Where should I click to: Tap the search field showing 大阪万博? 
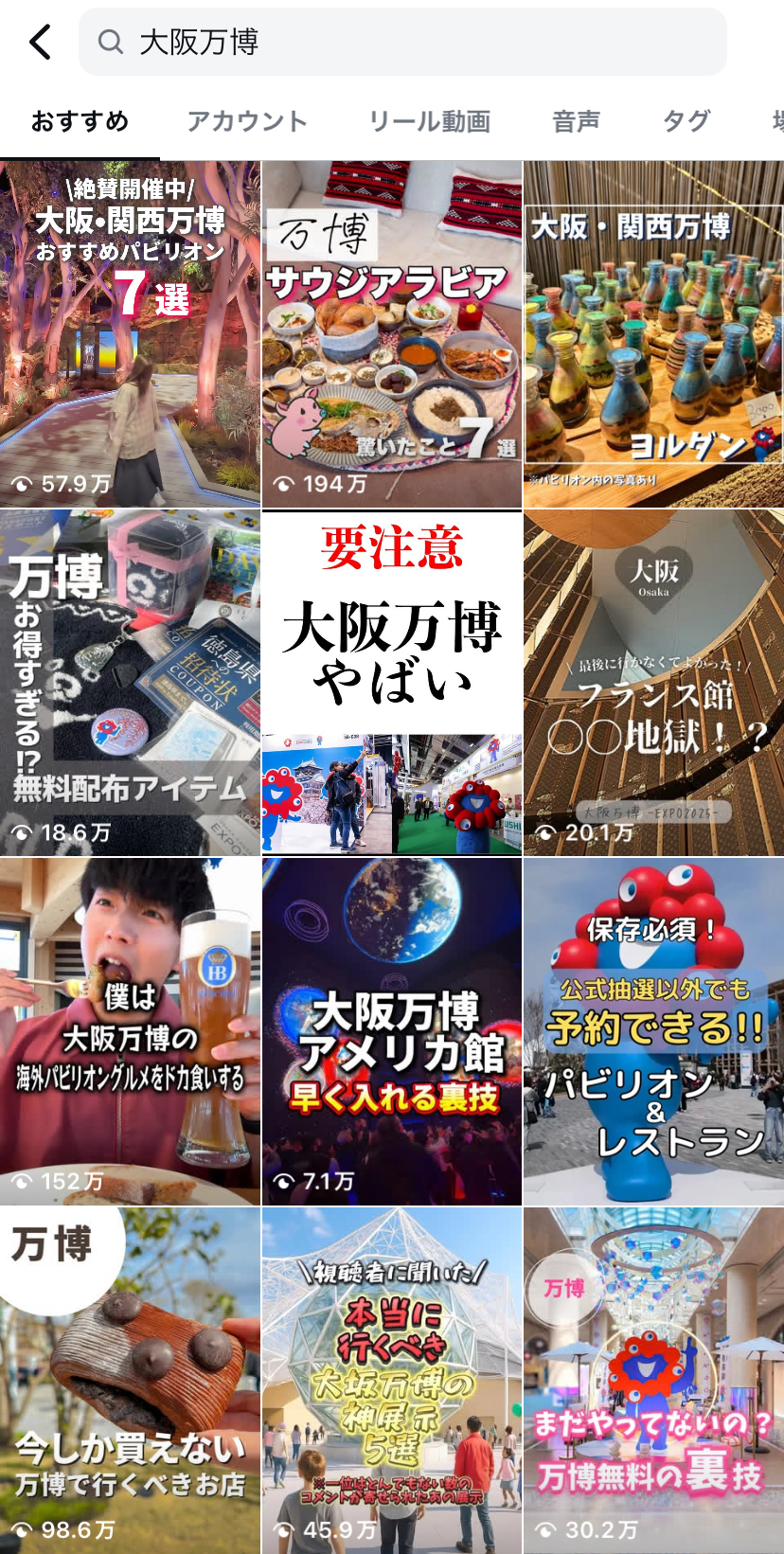[x=402, y=43]
